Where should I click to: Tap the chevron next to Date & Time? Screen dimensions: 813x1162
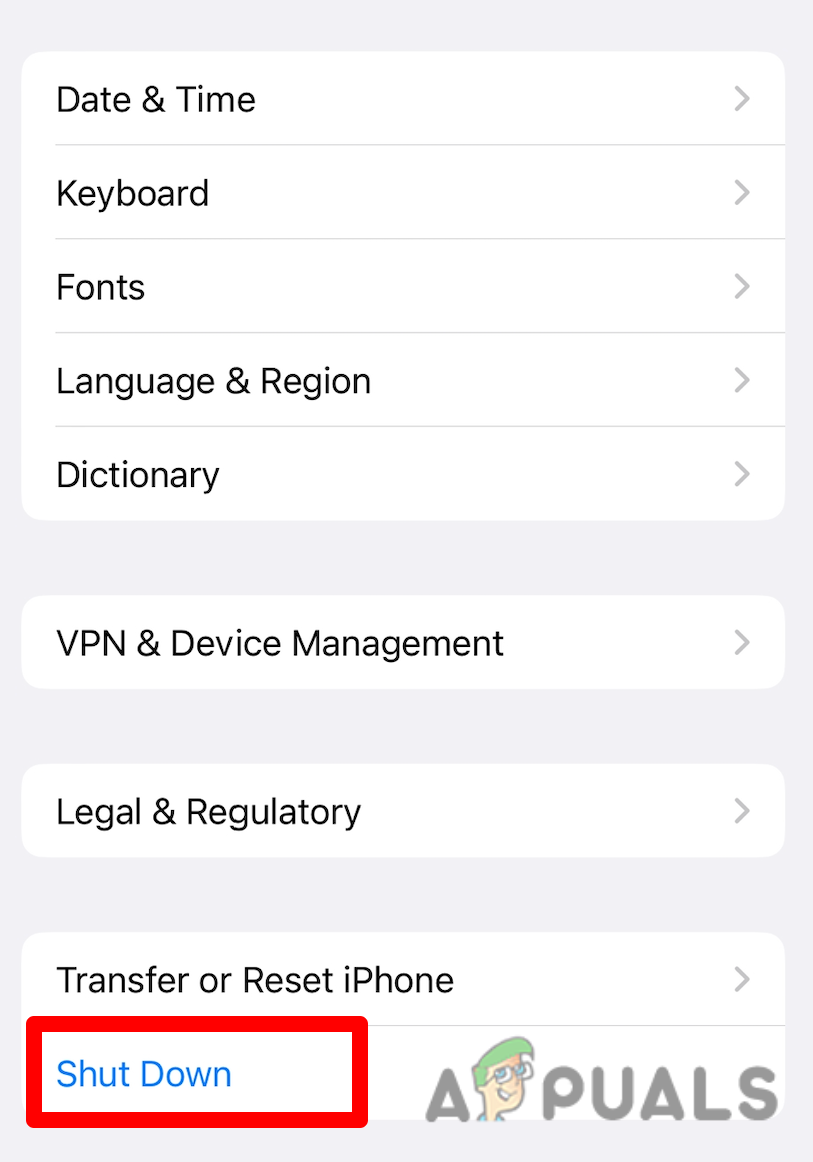click(742, 99)
